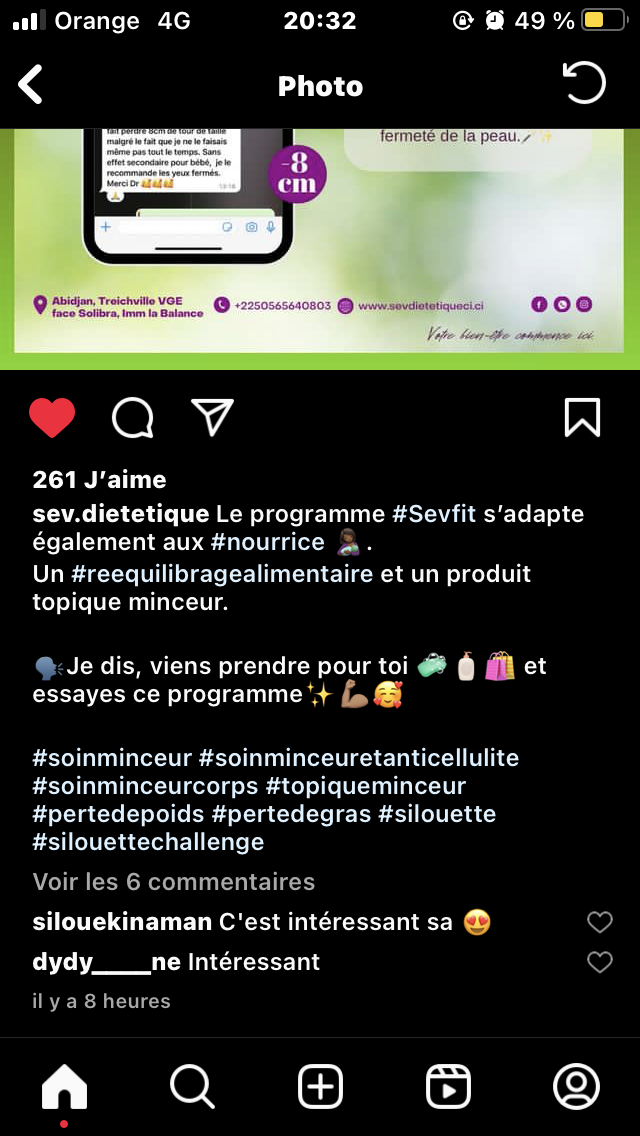Tap the refresh icon in the header

[584, 84]
